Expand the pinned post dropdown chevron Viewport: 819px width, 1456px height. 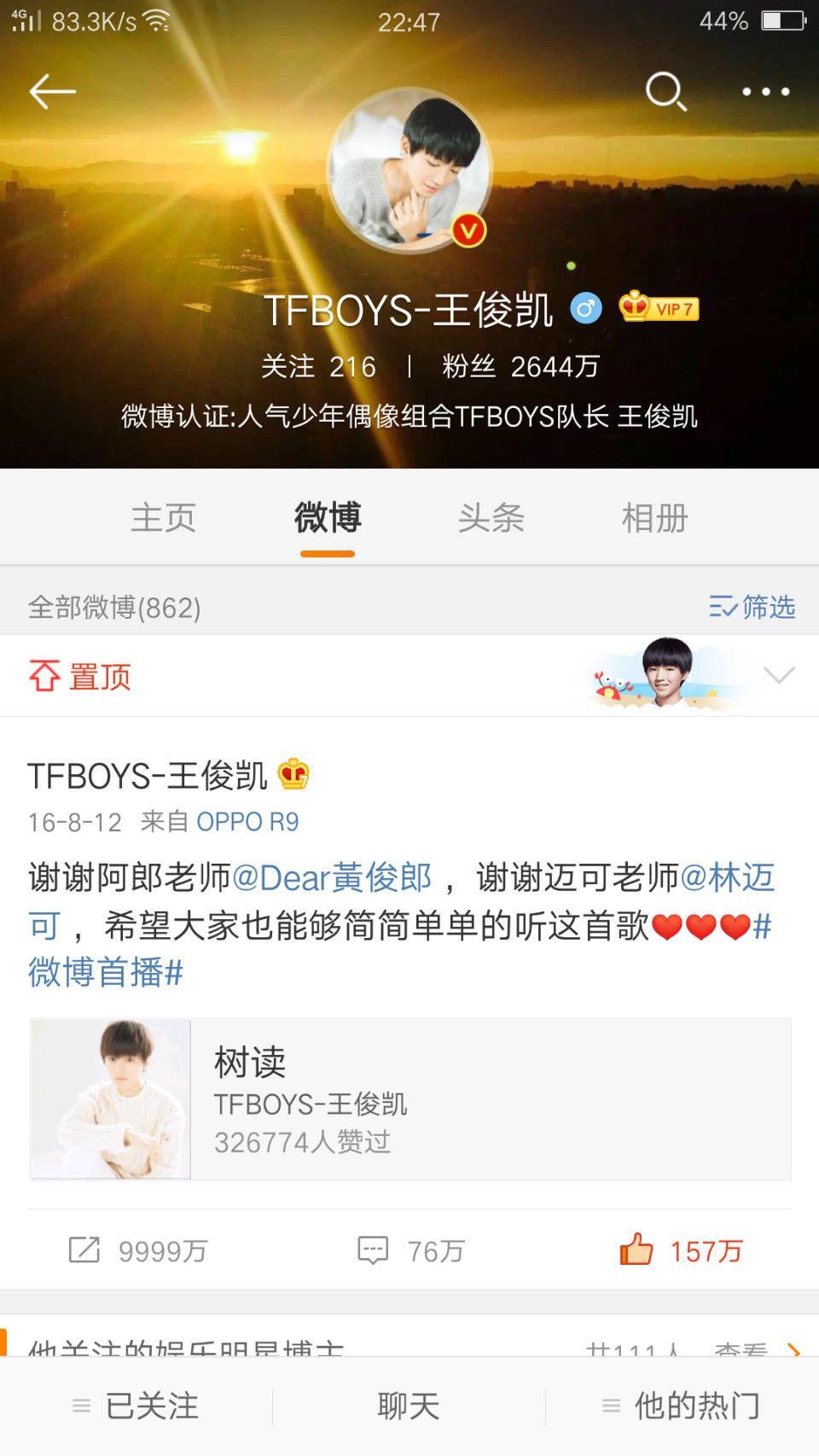[779, 676]
